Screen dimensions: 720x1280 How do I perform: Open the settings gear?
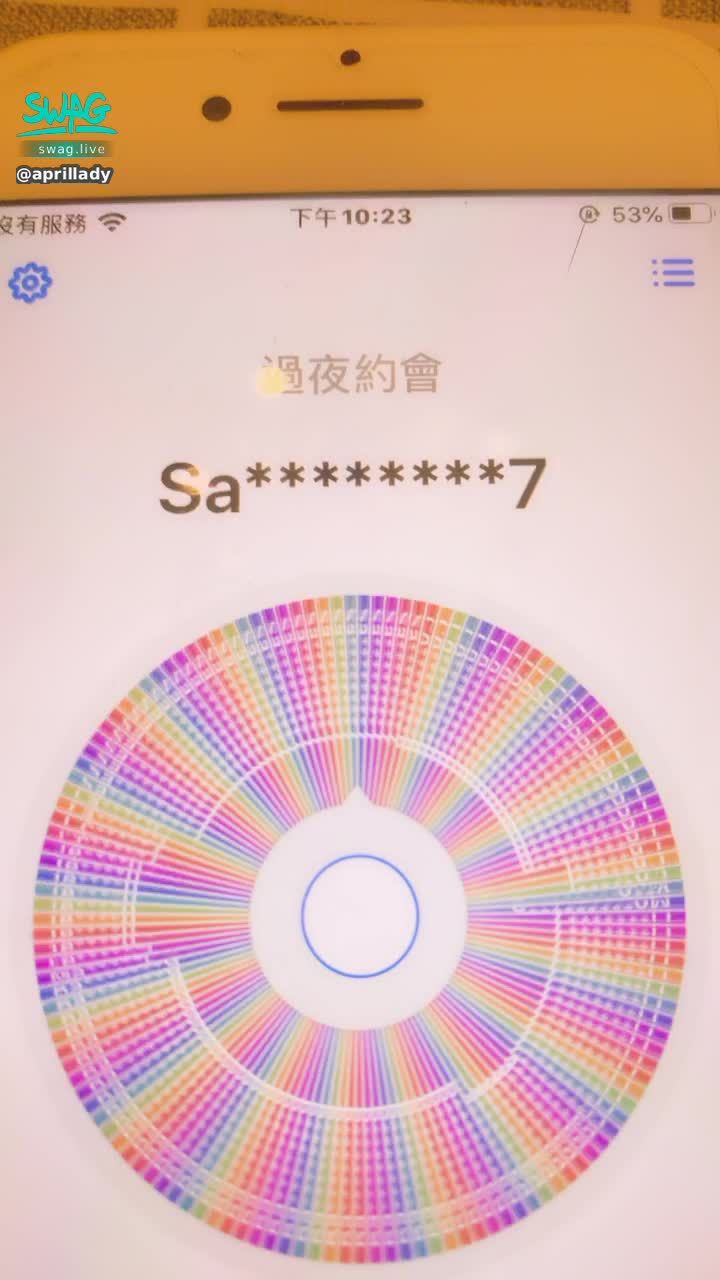tap(30, 283)
